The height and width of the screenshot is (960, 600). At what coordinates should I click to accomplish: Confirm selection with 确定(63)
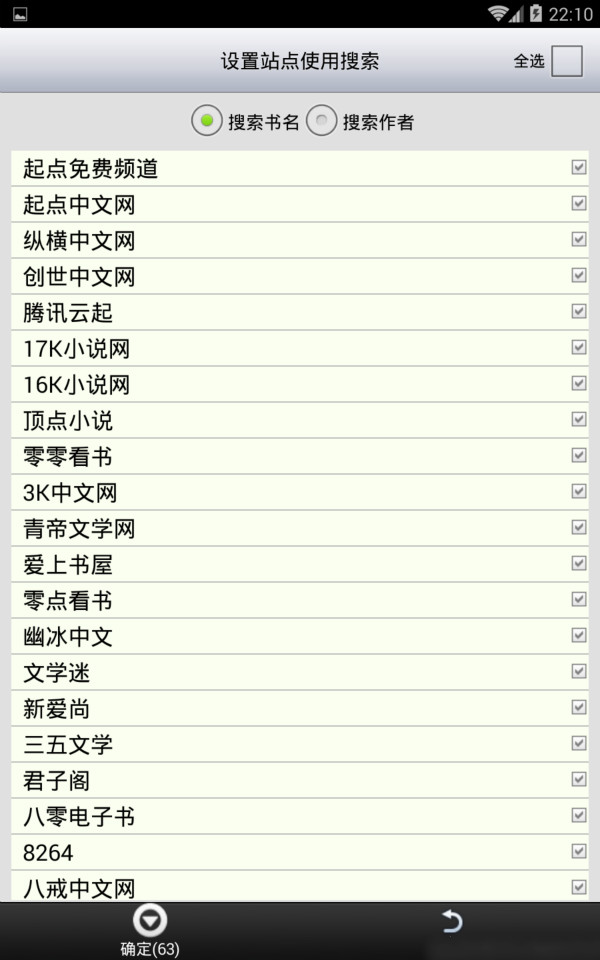[x=150, y=932]
